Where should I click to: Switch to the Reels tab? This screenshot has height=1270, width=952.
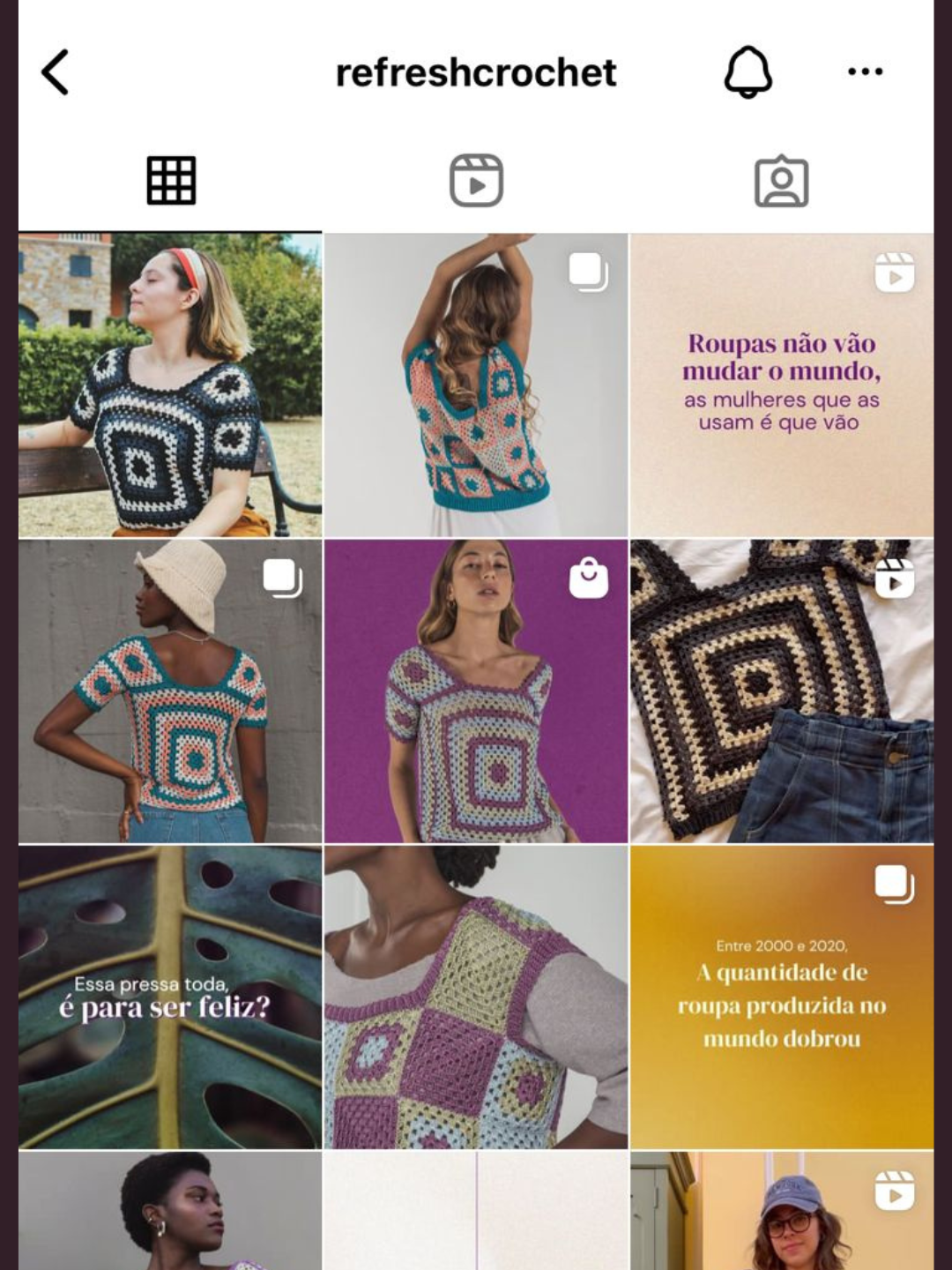pos(476,181)
